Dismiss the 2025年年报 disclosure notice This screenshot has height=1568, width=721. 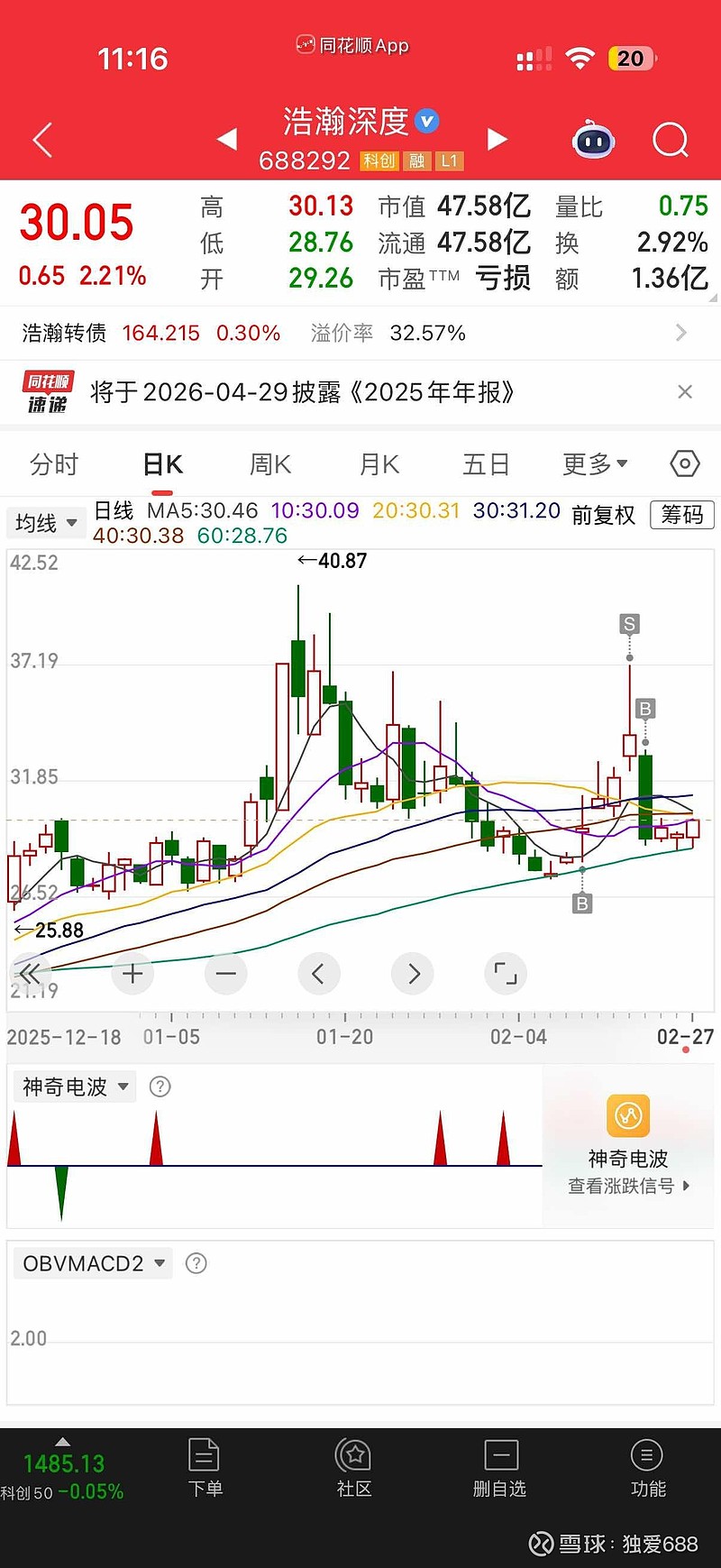(685, 391)
